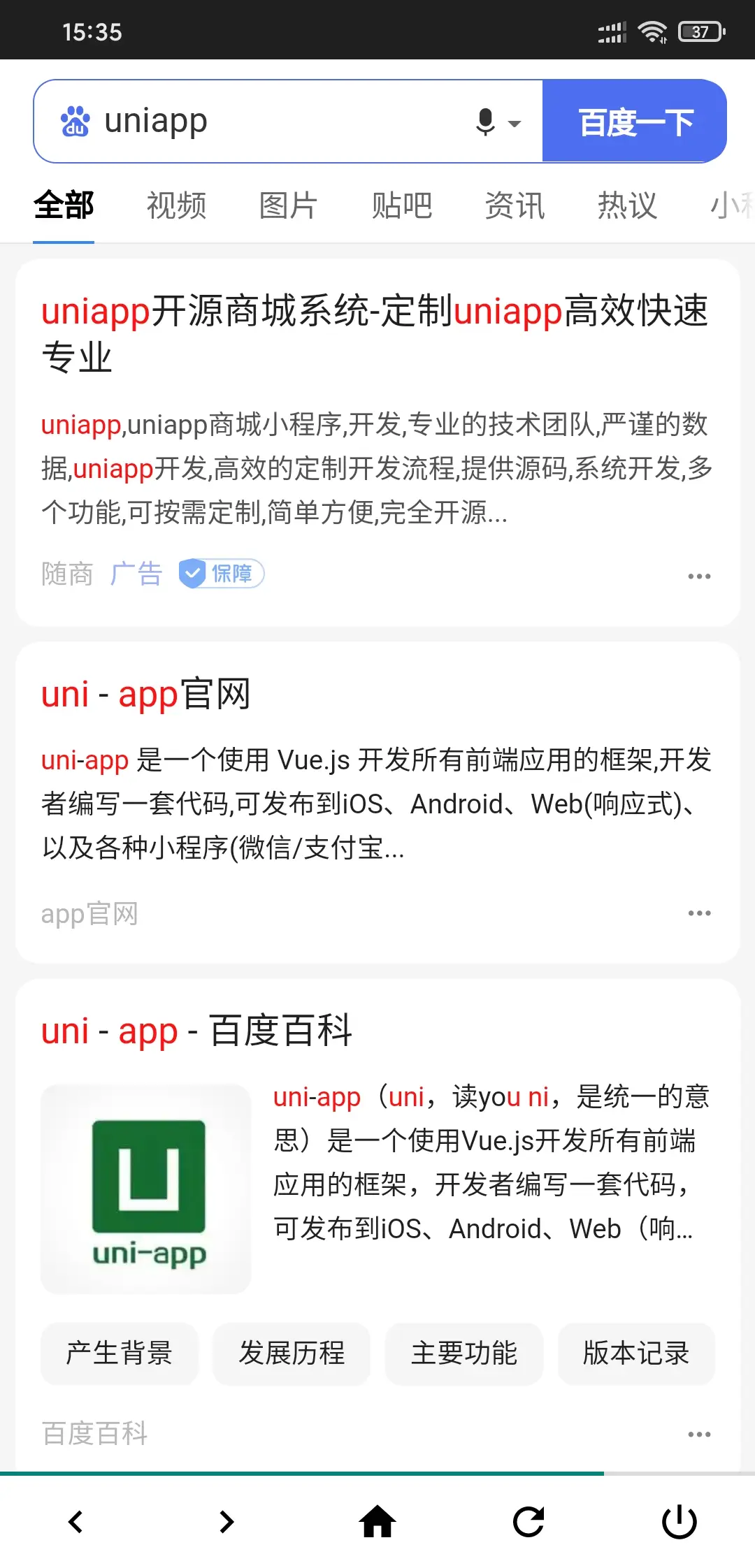Select the 主要功能 chip

[x=464, y=1353]
